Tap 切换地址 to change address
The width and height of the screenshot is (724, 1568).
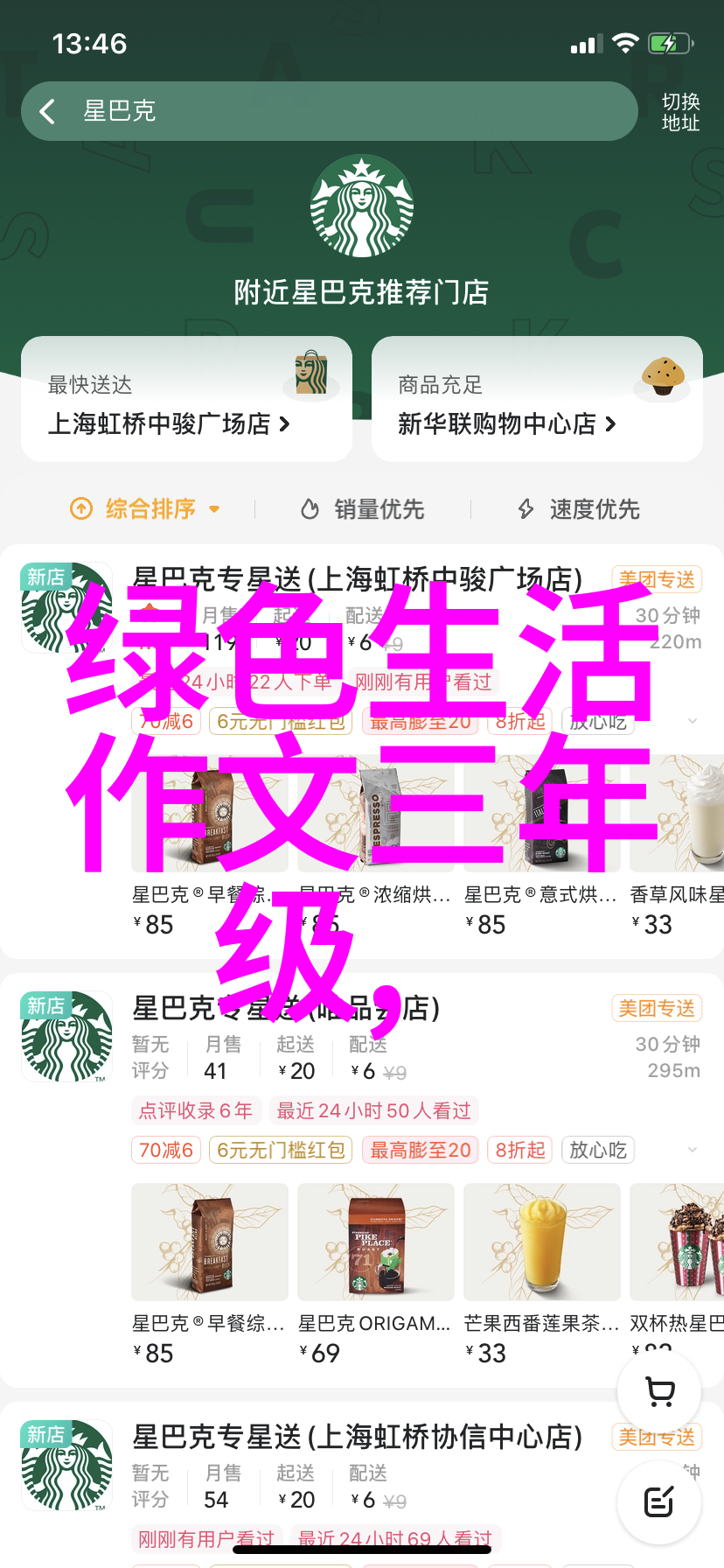680,112
